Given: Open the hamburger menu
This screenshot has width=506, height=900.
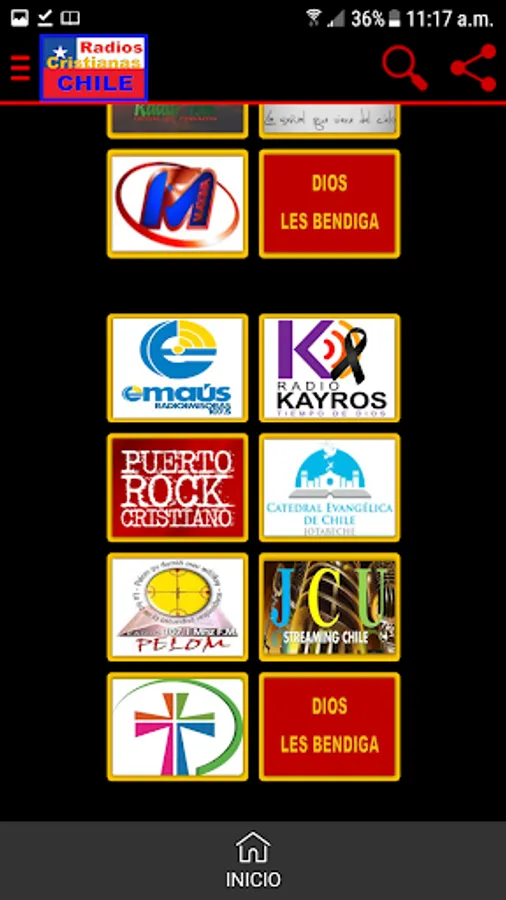Looking at the screenshot, I should coord(20,68).
